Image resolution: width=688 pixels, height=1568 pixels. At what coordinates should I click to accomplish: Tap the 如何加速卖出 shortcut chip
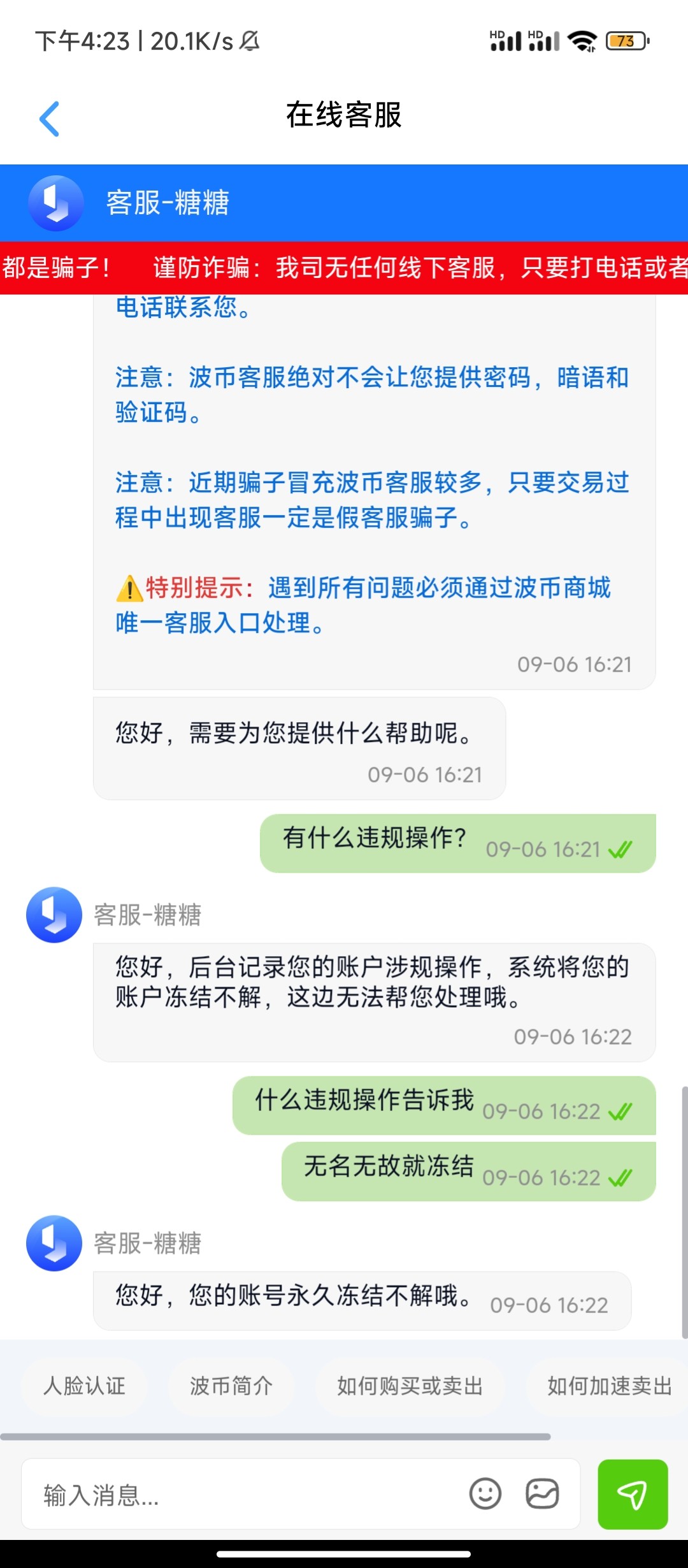[609, 1386]
